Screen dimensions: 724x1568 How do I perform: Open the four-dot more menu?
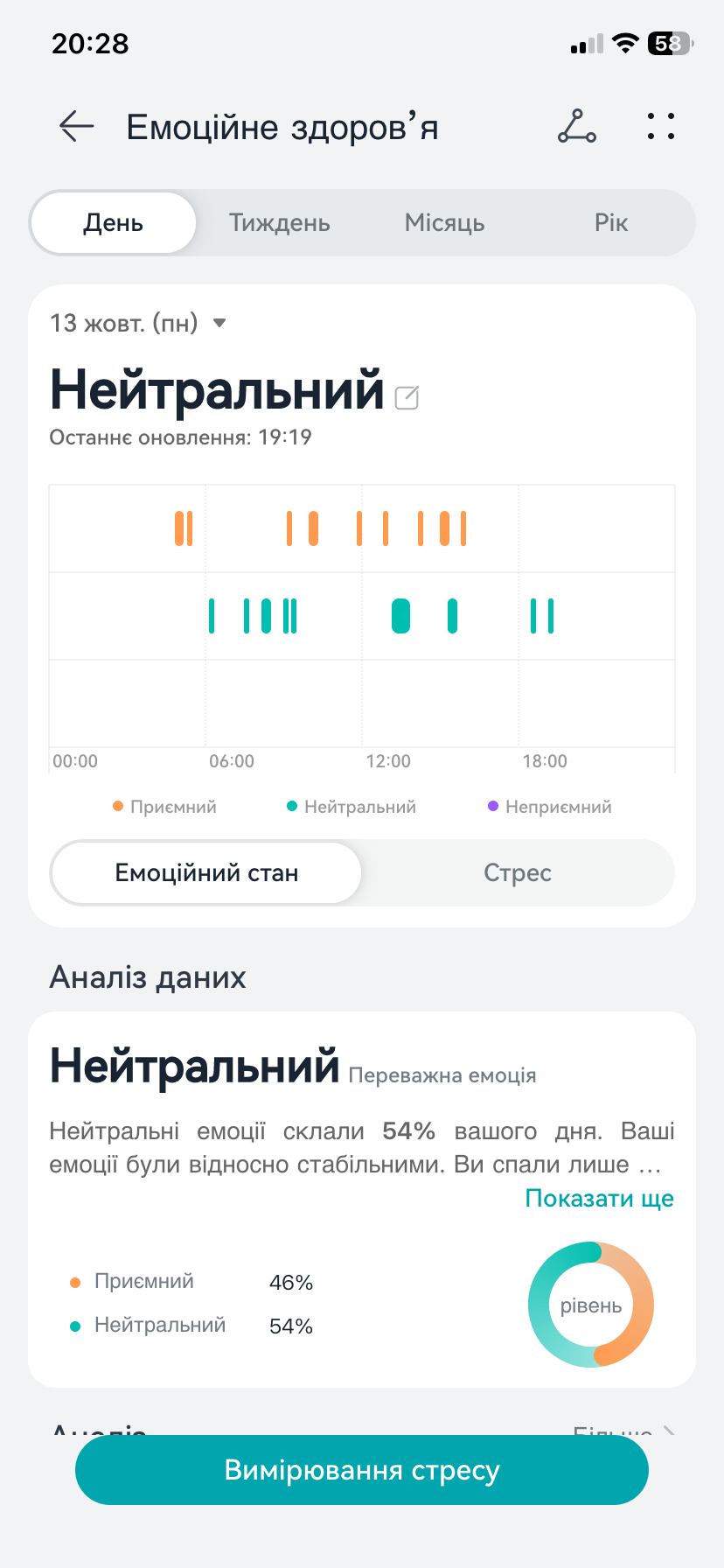pos(661,127)
